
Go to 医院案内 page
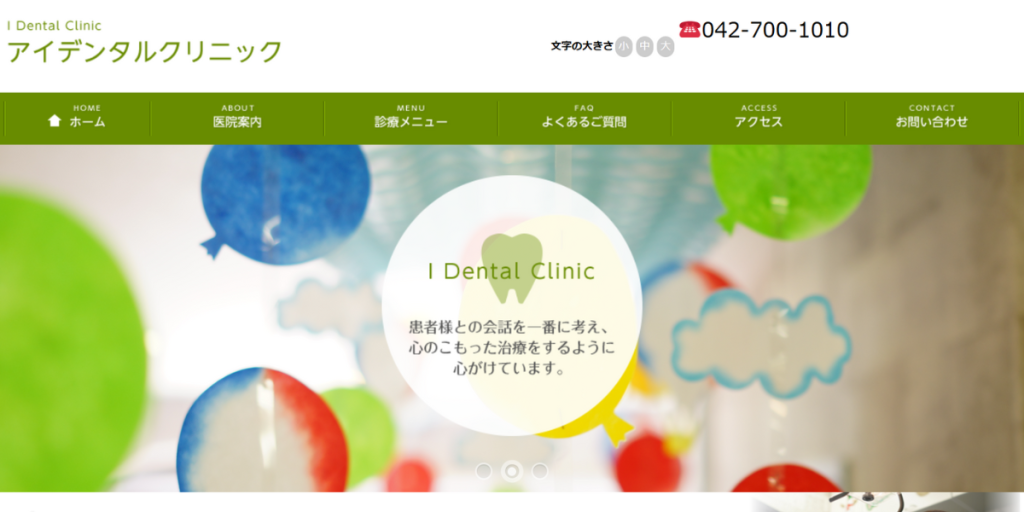[x=237, y=117]
